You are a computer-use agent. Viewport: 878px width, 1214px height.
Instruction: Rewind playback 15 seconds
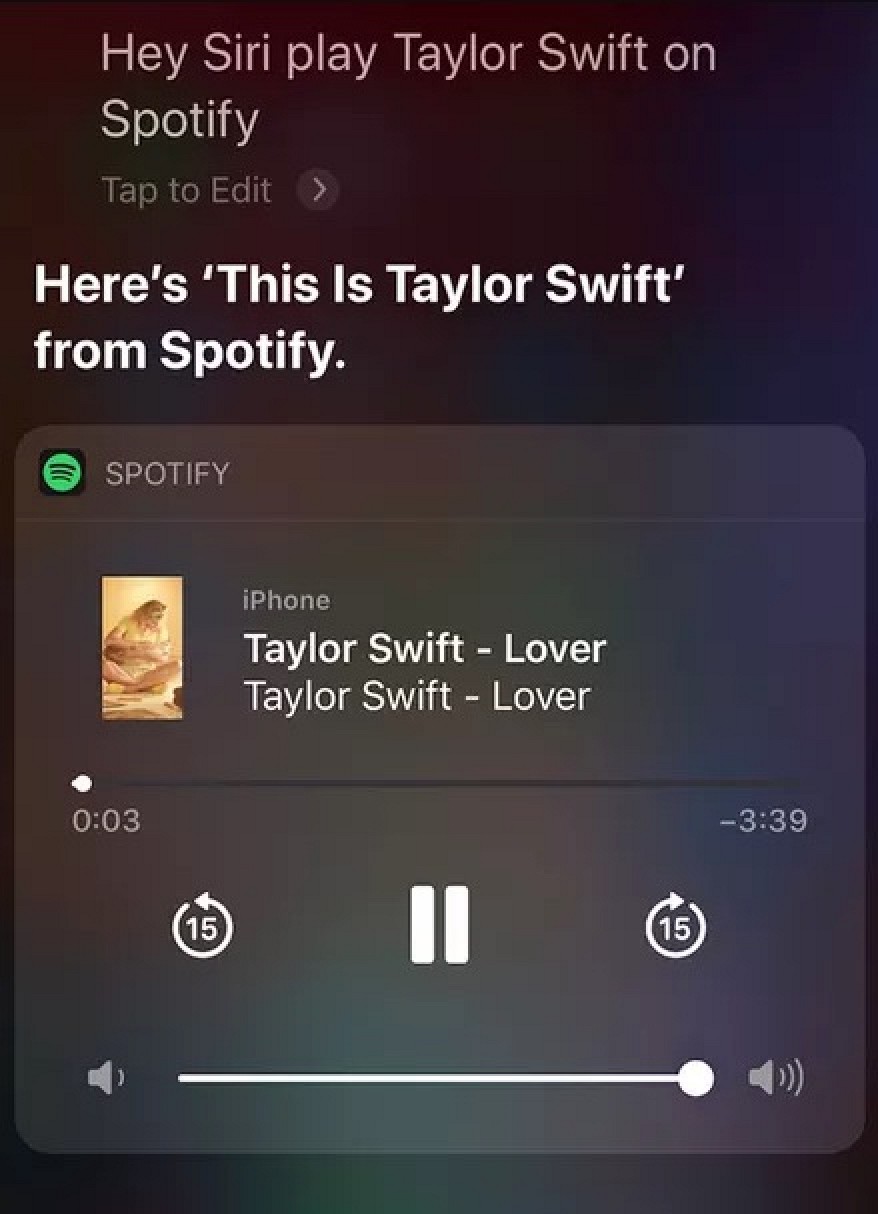202,927
